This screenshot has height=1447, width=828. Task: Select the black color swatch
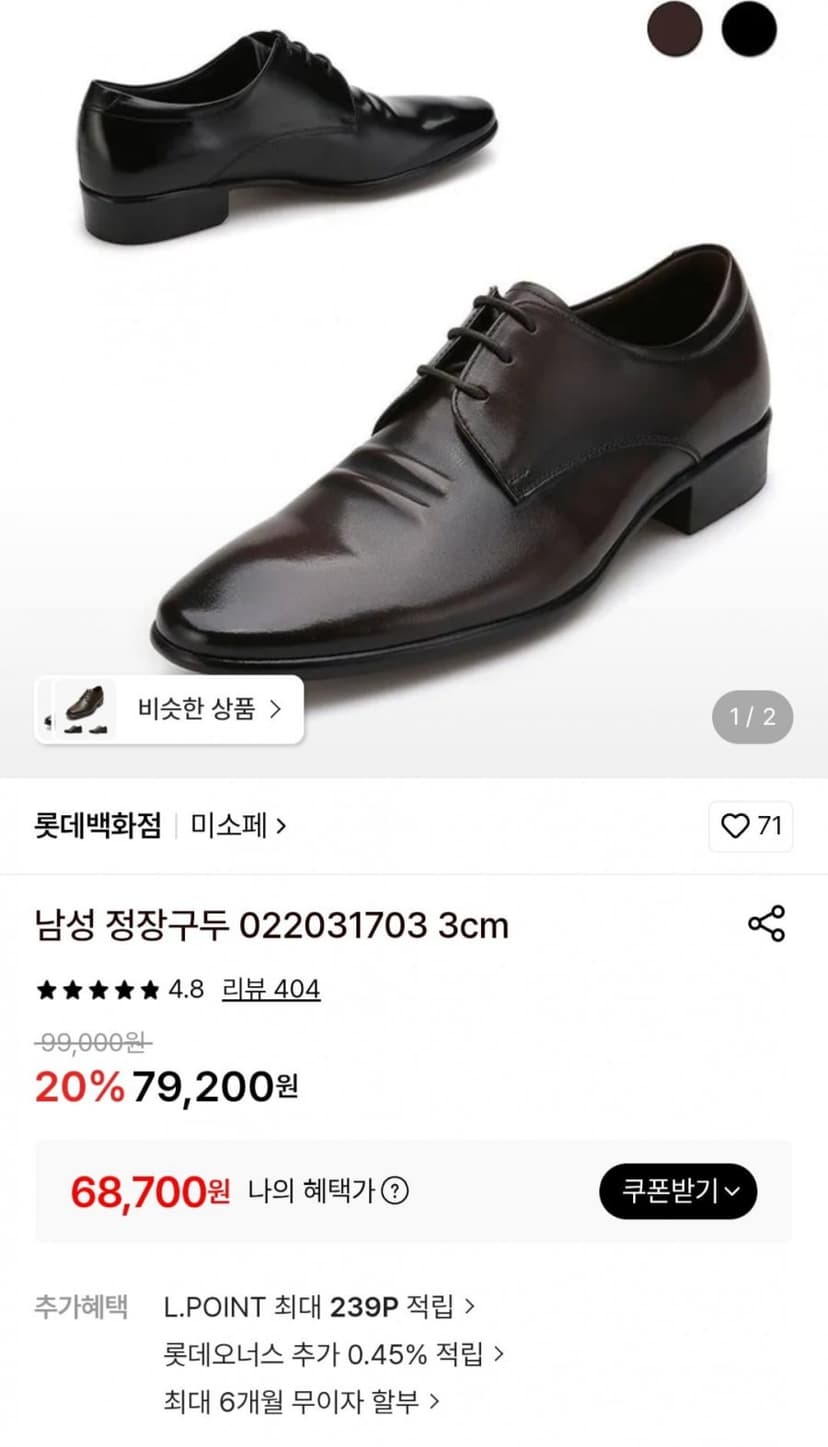click(x=749, y=28)
